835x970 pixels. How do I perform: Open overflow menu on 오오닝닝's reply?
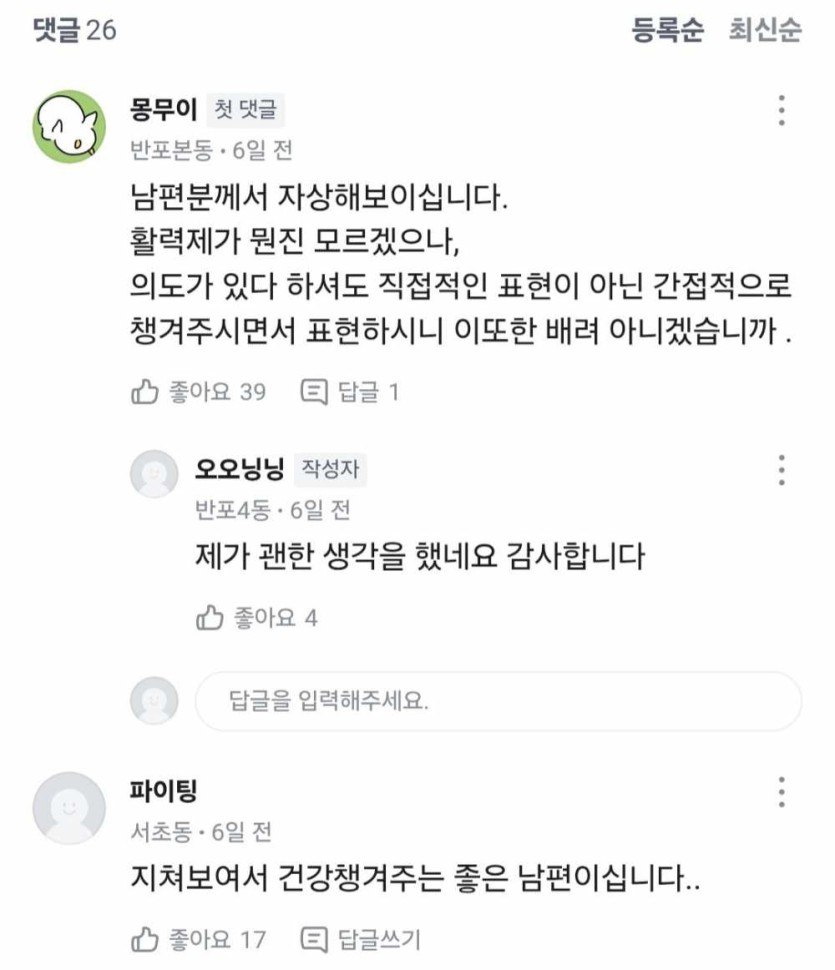point(782,470)
